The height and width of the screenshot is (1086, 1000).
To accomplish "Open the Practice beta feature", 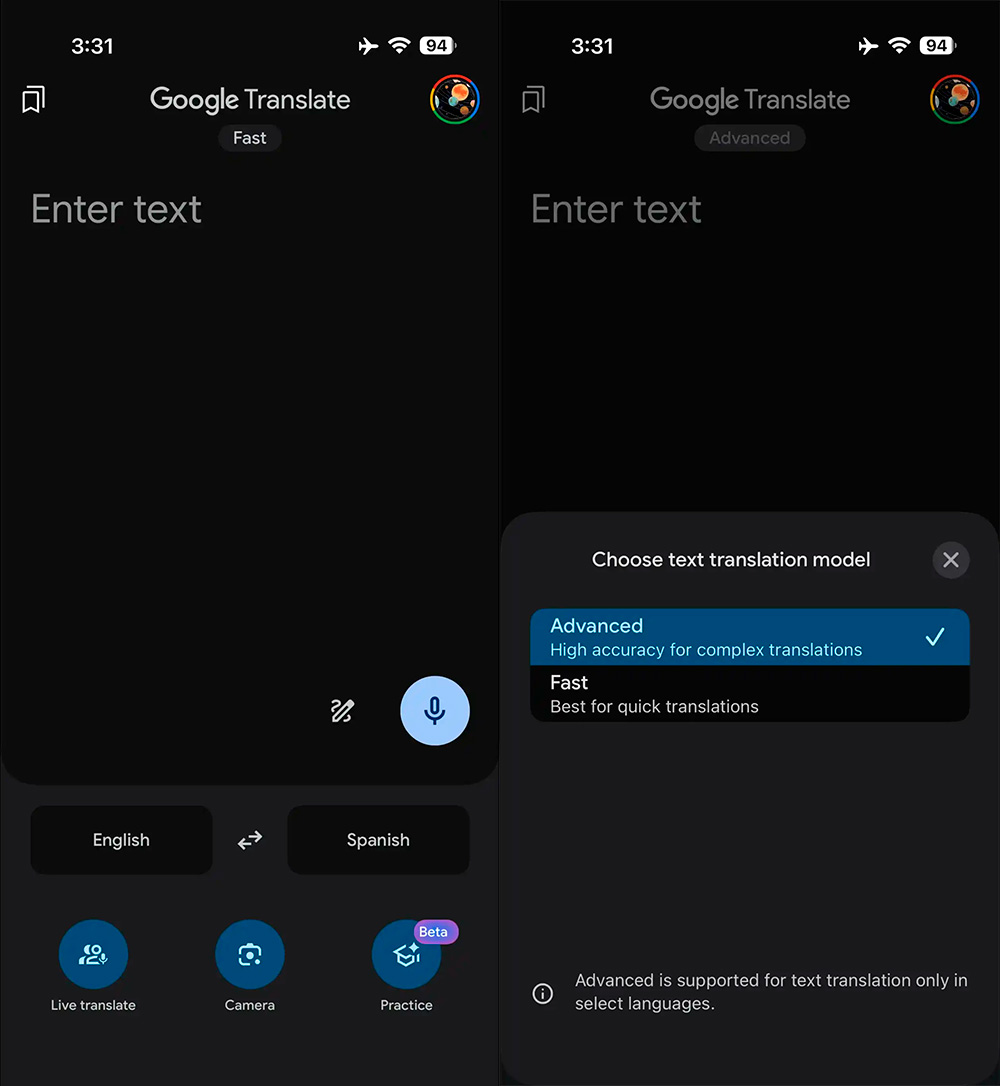I will click(406, 955).
